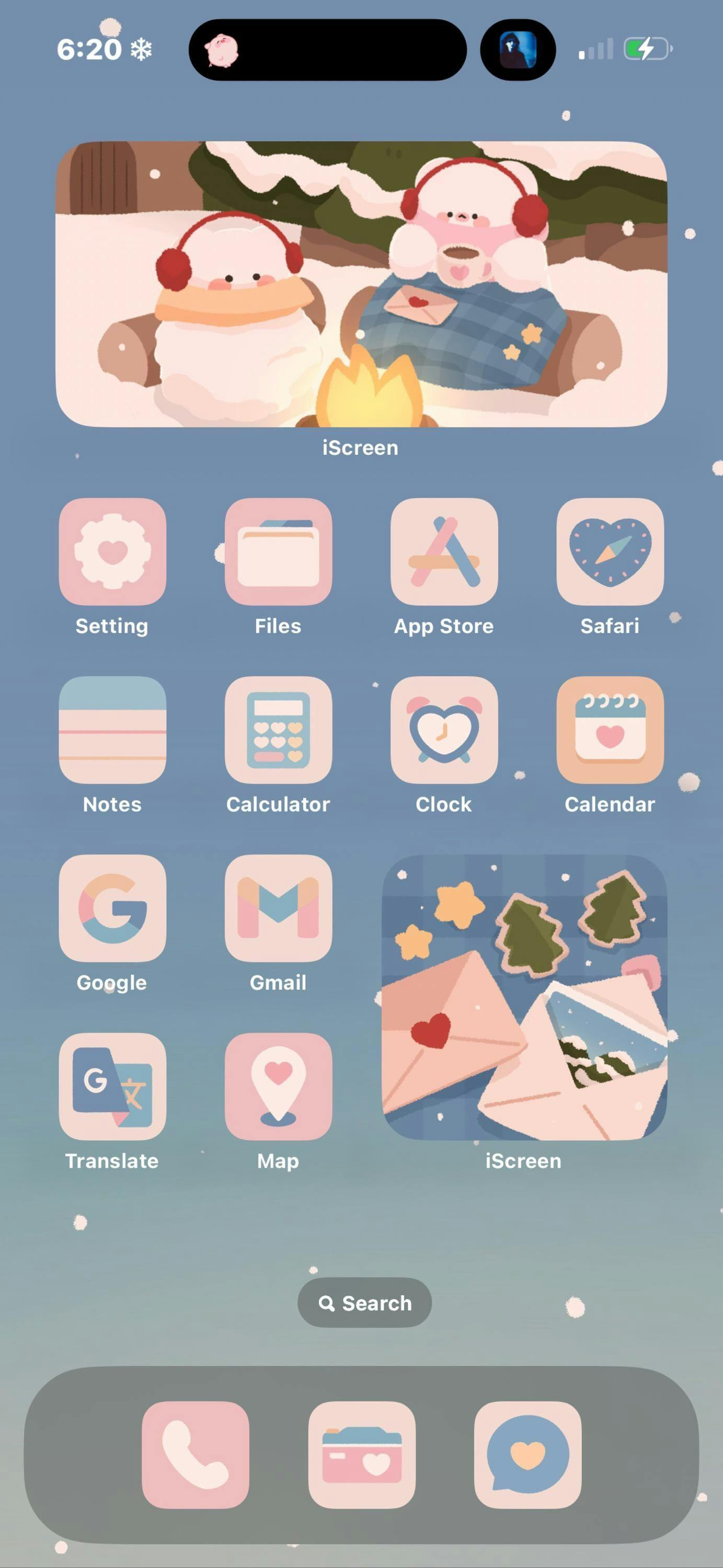Open the phone app in the dock
The width and height of the screenshot is (723, 1568).
[196, 1456]
